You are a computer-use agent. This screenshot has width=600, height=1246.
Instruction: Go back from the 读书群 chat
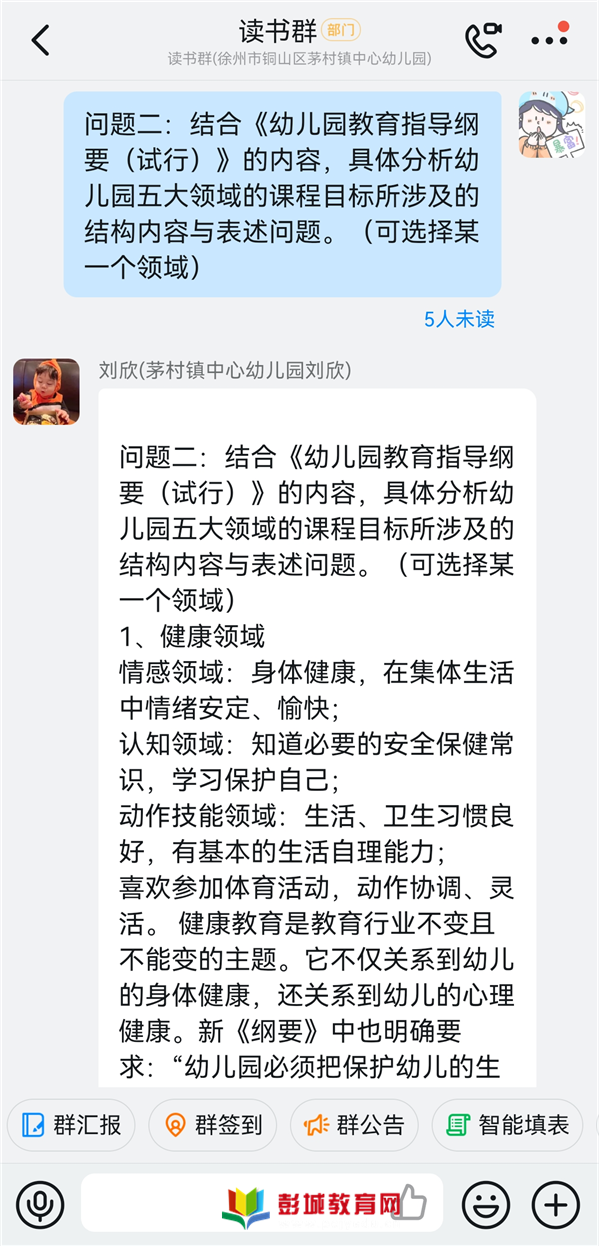(x=40, y=41)
